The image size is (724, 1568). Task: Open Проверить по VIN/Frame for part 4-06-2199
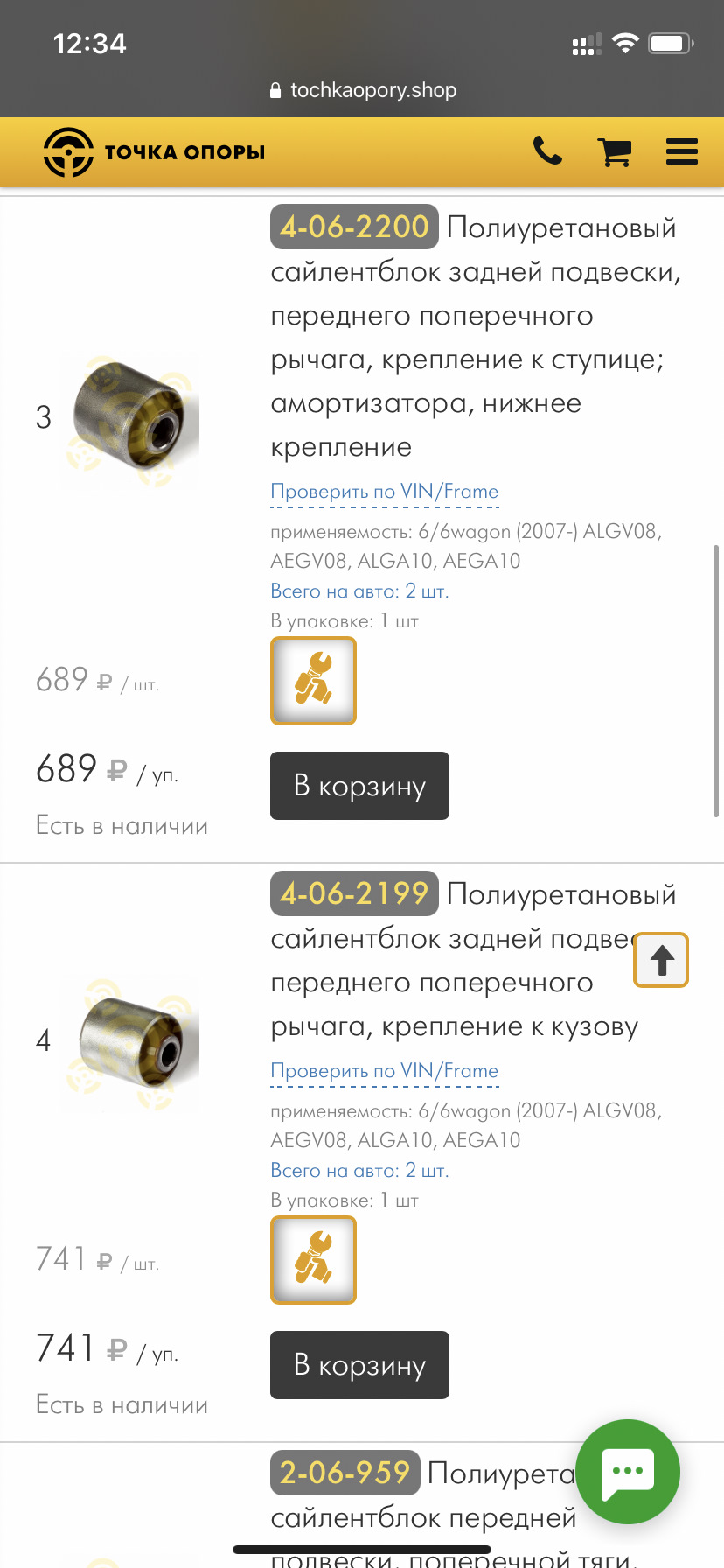click(x=383, y=1070)
